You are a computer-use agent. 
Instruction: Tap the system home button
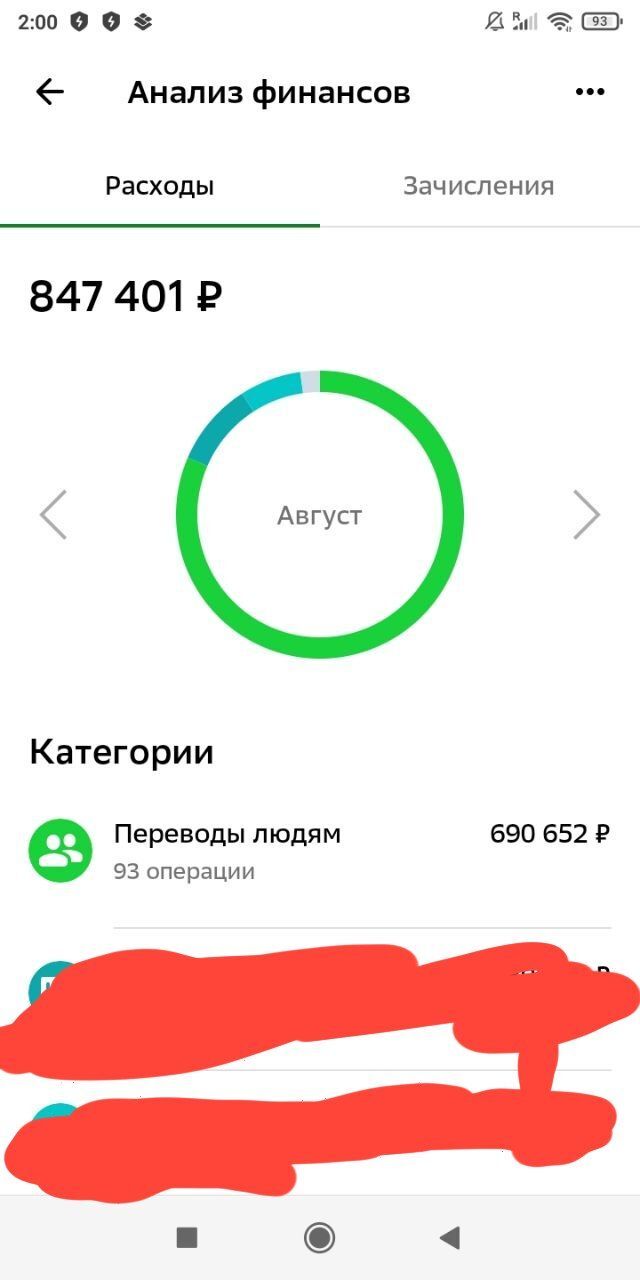coord(319,1238)
